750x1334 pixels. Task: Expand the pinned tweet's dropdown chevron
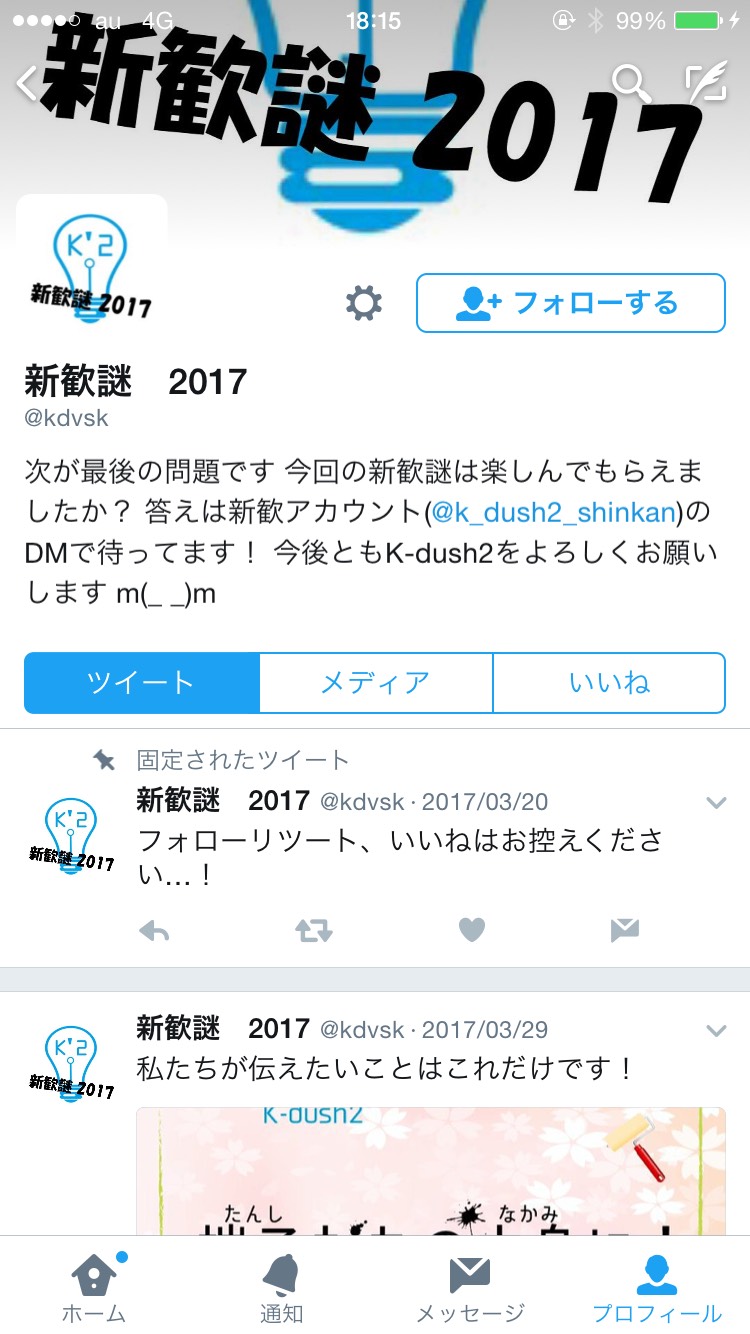pos(716,802)
